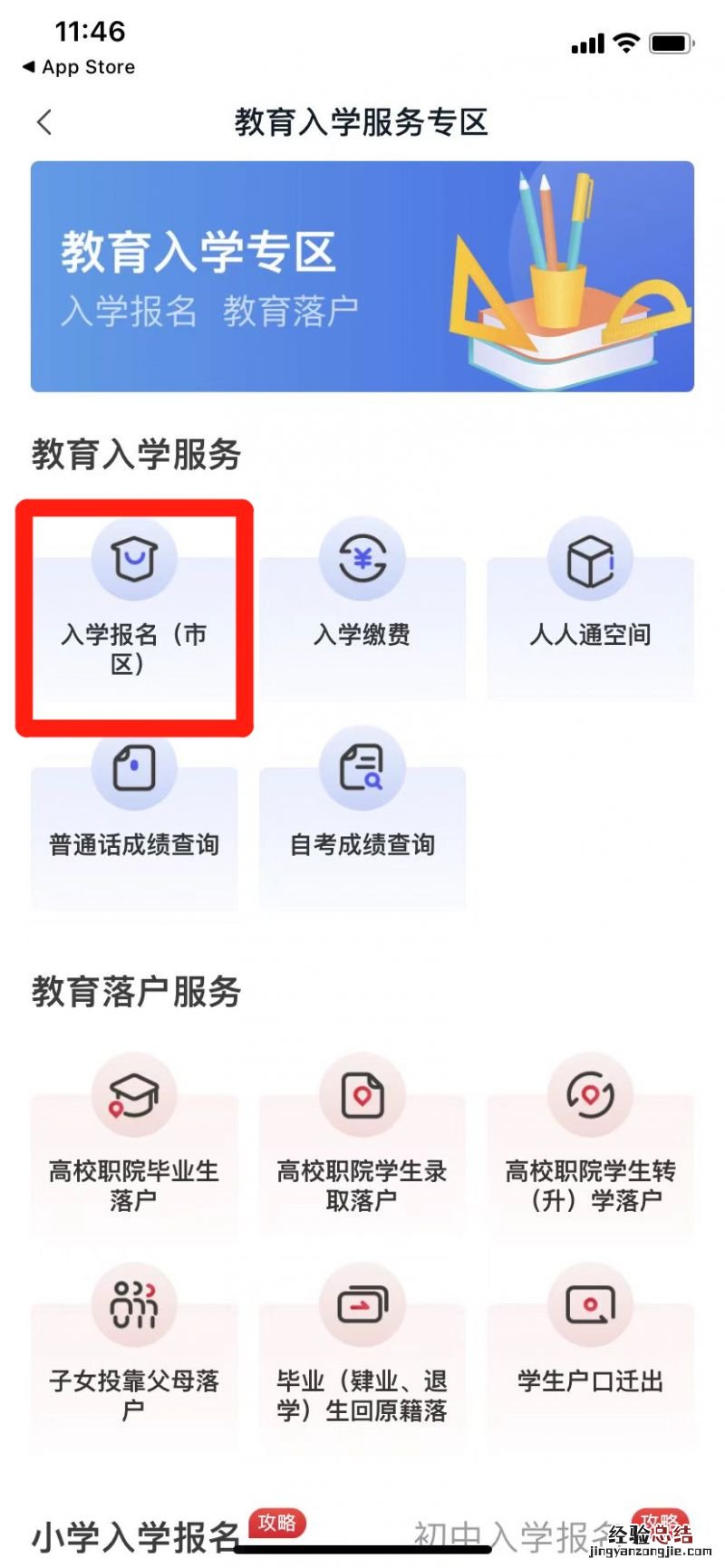Open the 教育入学专区 banner
The image size is (725, 1568).
point(362,276)
